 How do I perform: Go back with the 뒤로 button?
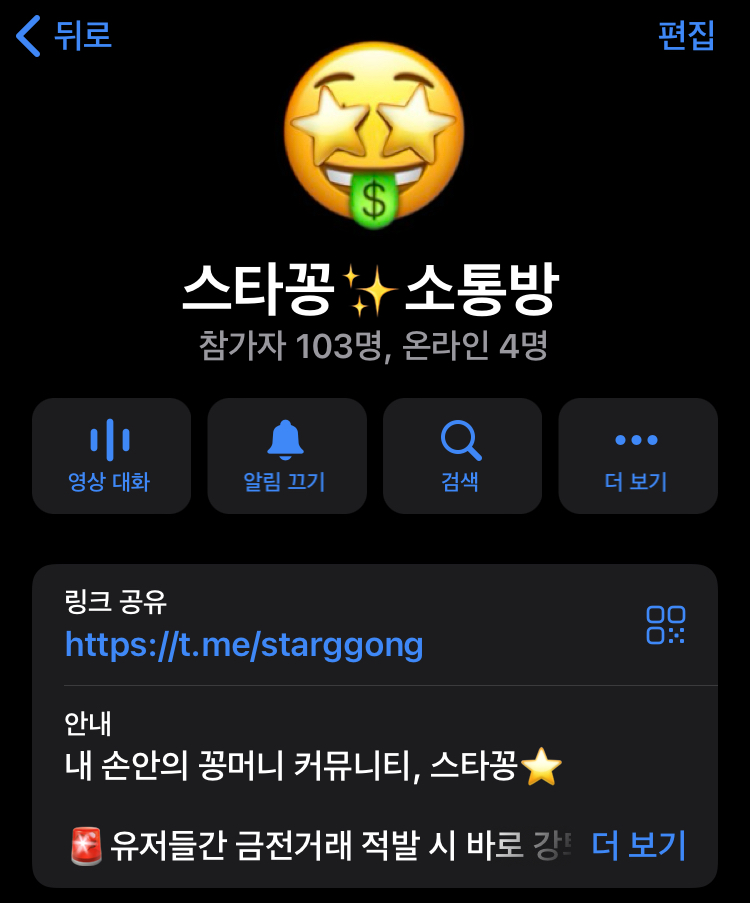click(x=63, y=36)
